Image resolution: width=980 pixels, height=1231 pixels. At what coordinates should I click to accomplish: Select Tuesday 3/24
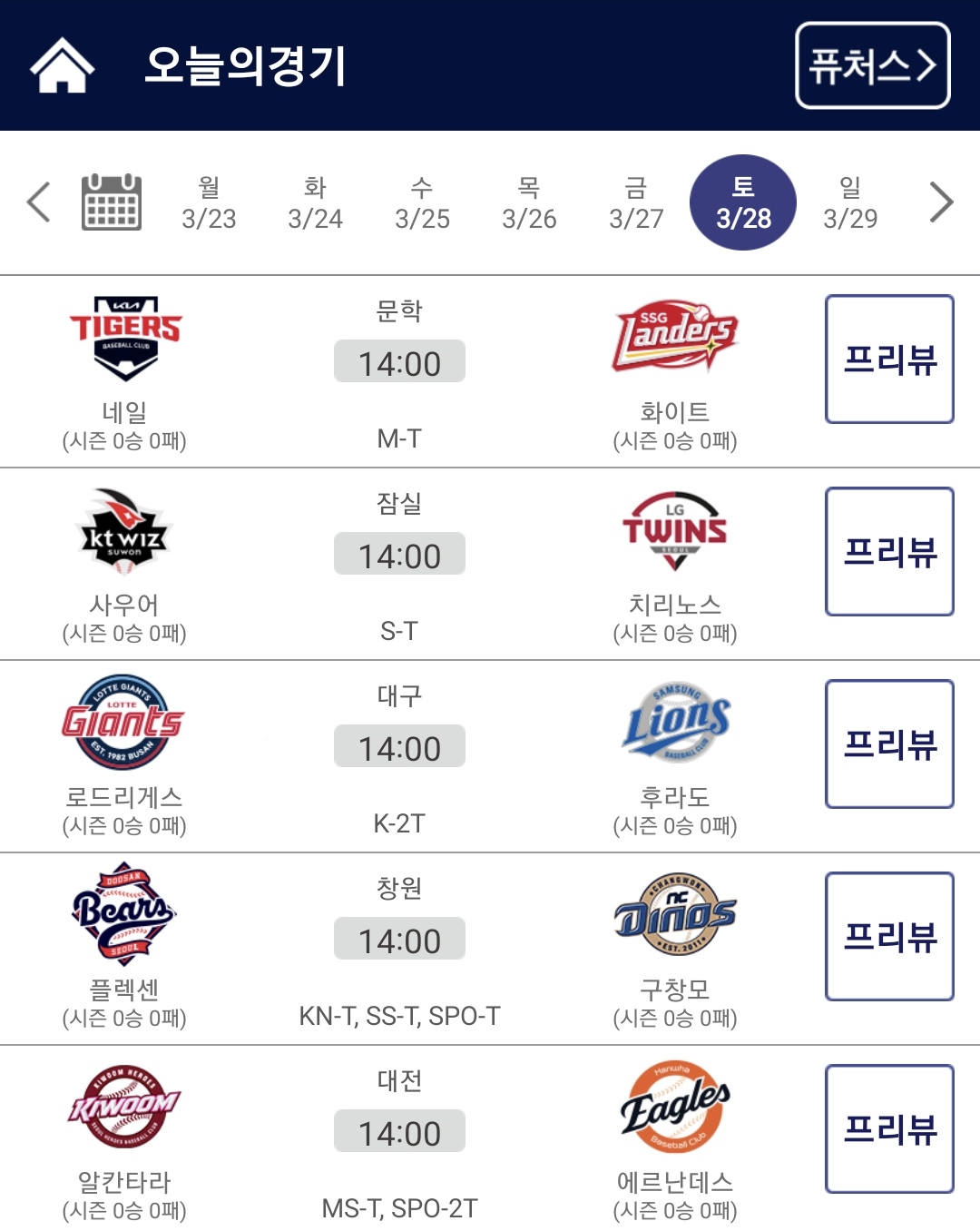click(x=315, y=202)
